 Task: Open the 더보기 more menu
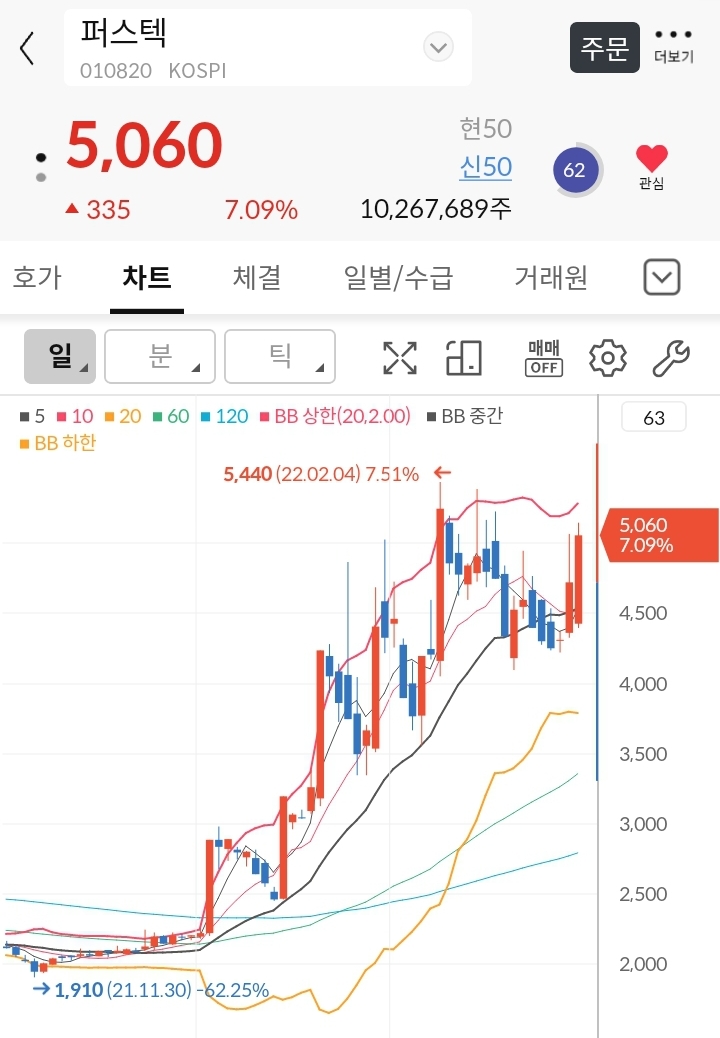674,46
